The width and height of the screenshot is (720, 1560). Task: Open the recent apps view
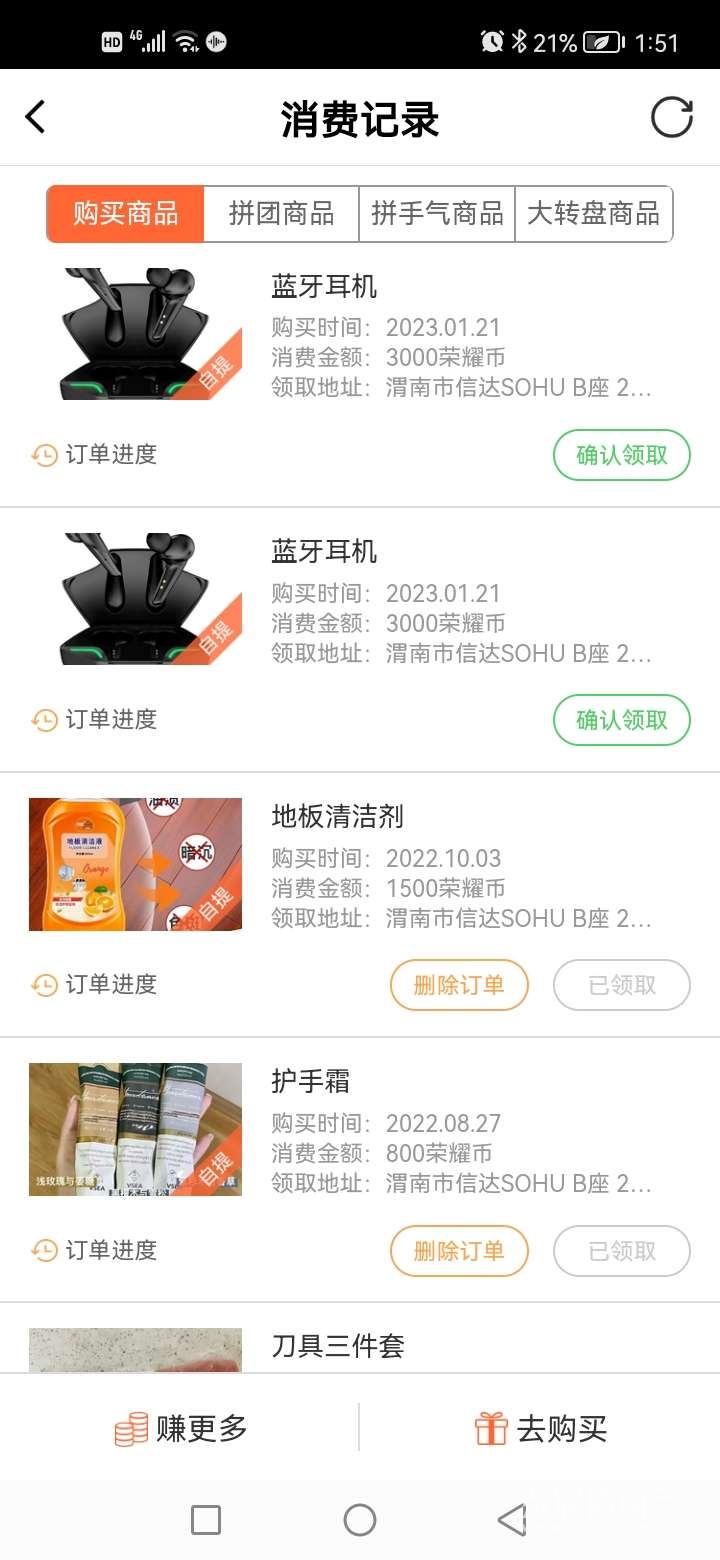pyautogui.click(x=206, y=1521)
